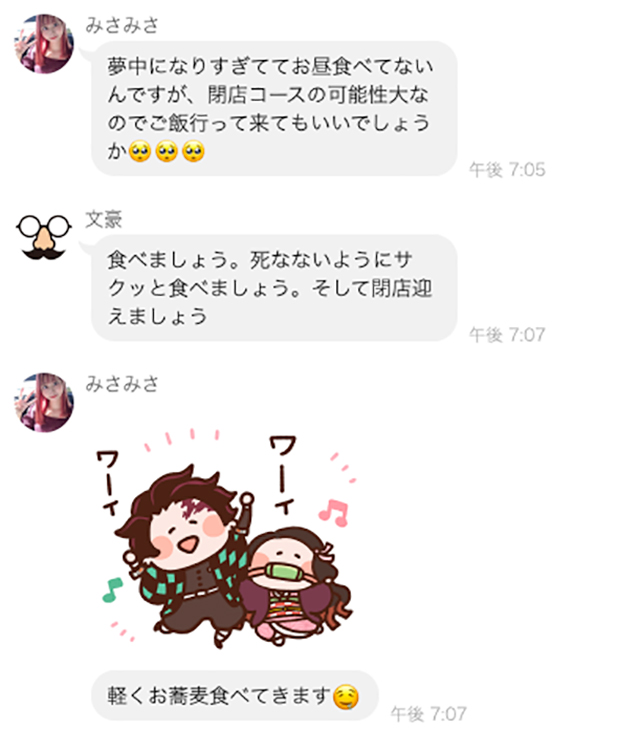Open the ワーイ character sticker

[226, 536]
